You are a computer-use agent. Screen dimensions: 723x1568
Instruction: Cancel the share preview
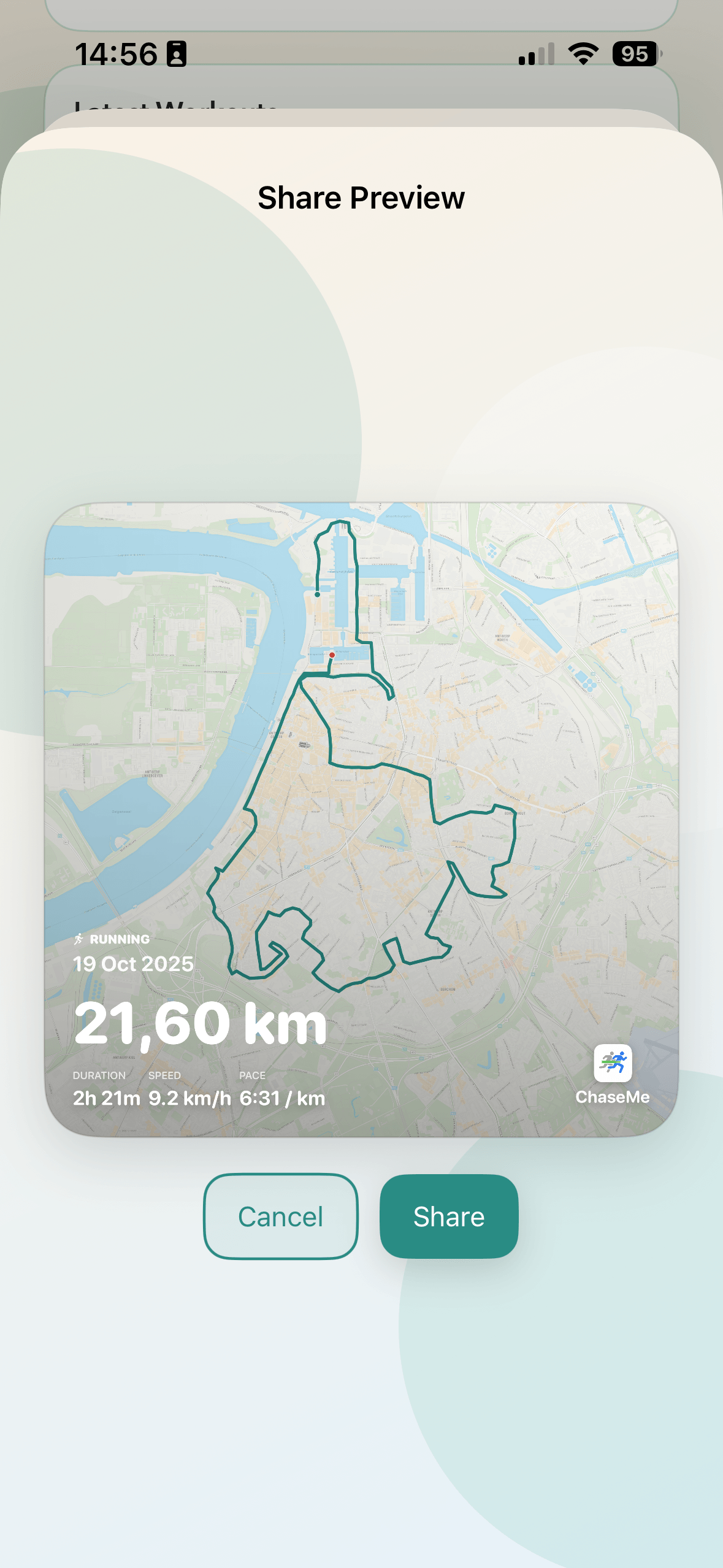[280, 1216]
